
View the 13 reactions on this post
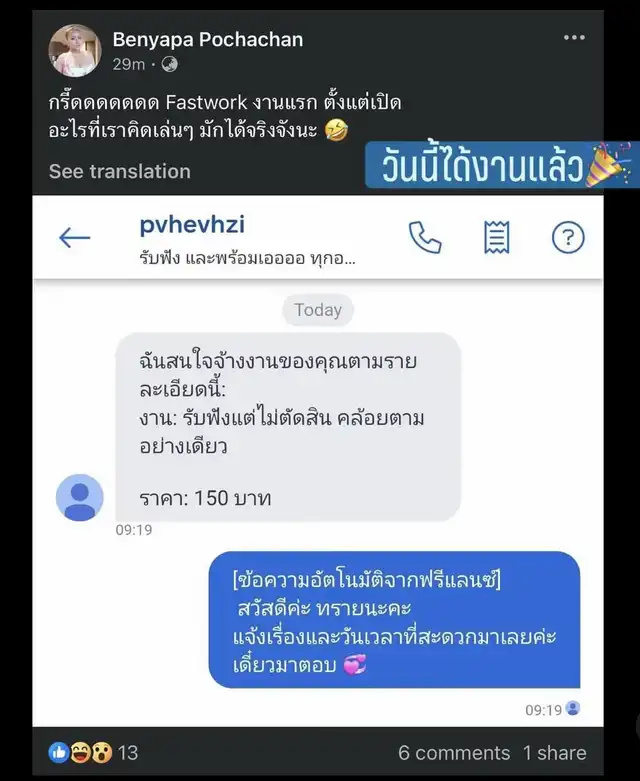[93, 752]
